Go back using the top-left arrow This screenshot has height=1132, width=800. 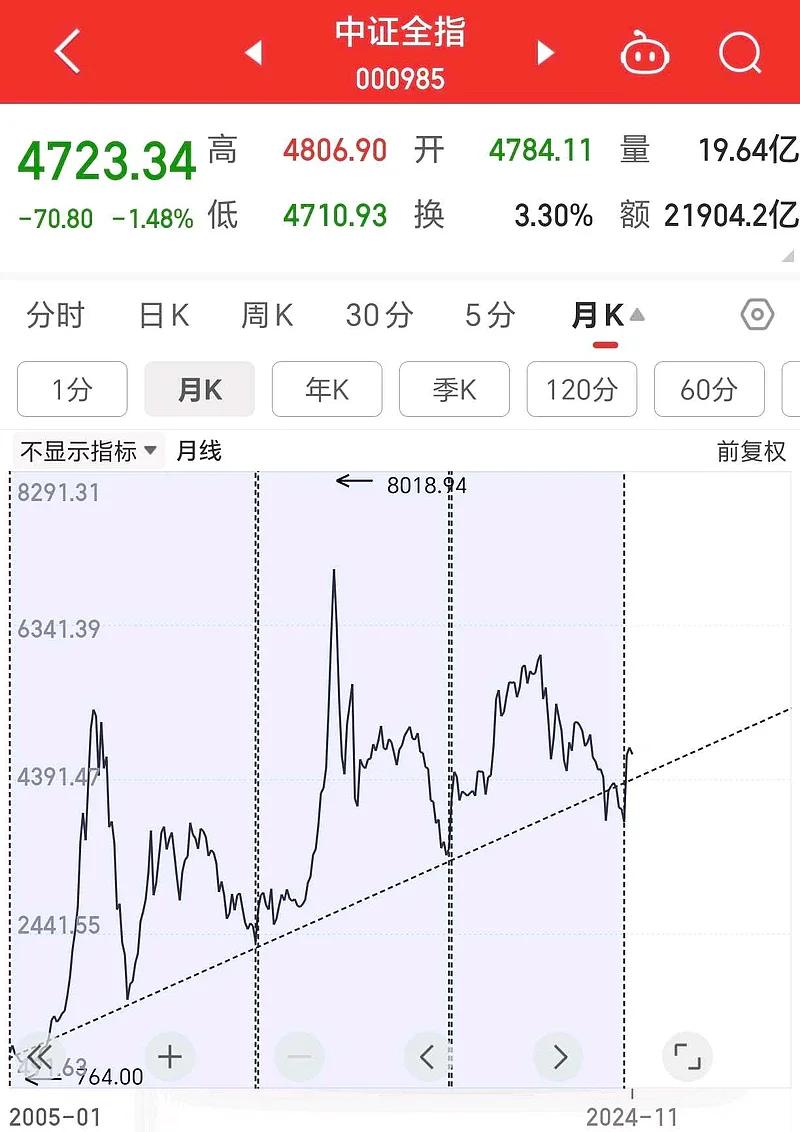tap(67, 52)
